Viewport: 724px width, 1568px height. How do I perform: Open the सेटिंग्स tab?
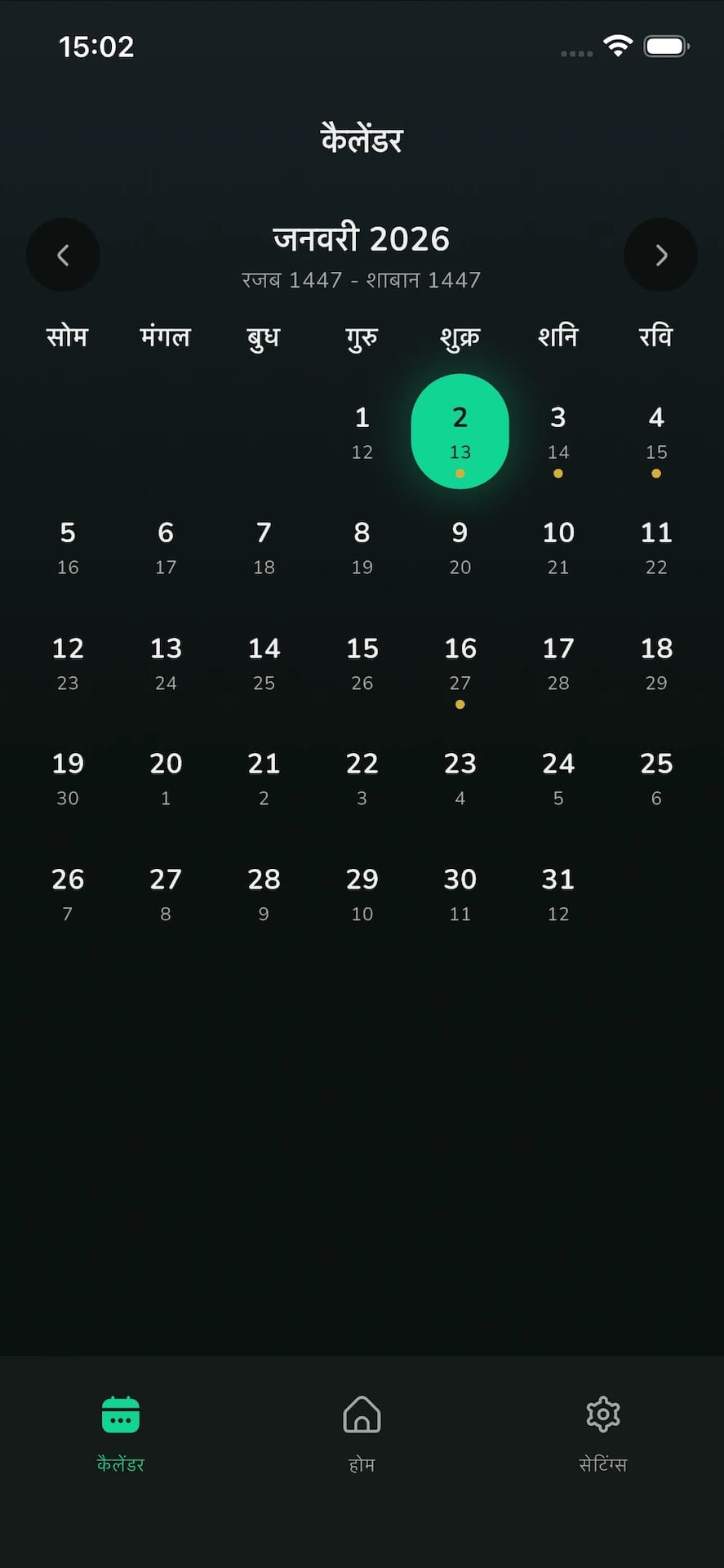tap(602, 1432)
